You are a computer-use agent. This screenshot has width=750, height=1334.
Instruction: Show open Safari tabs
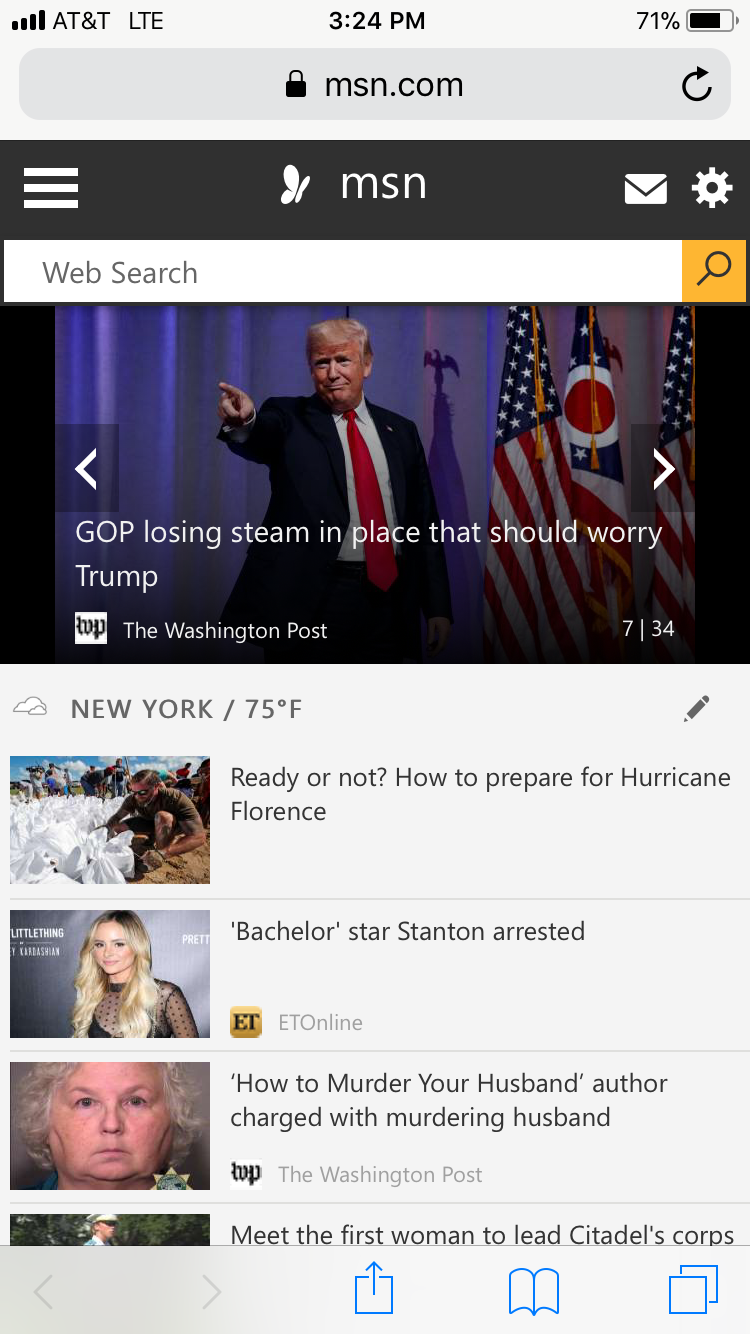[693, 1290]
